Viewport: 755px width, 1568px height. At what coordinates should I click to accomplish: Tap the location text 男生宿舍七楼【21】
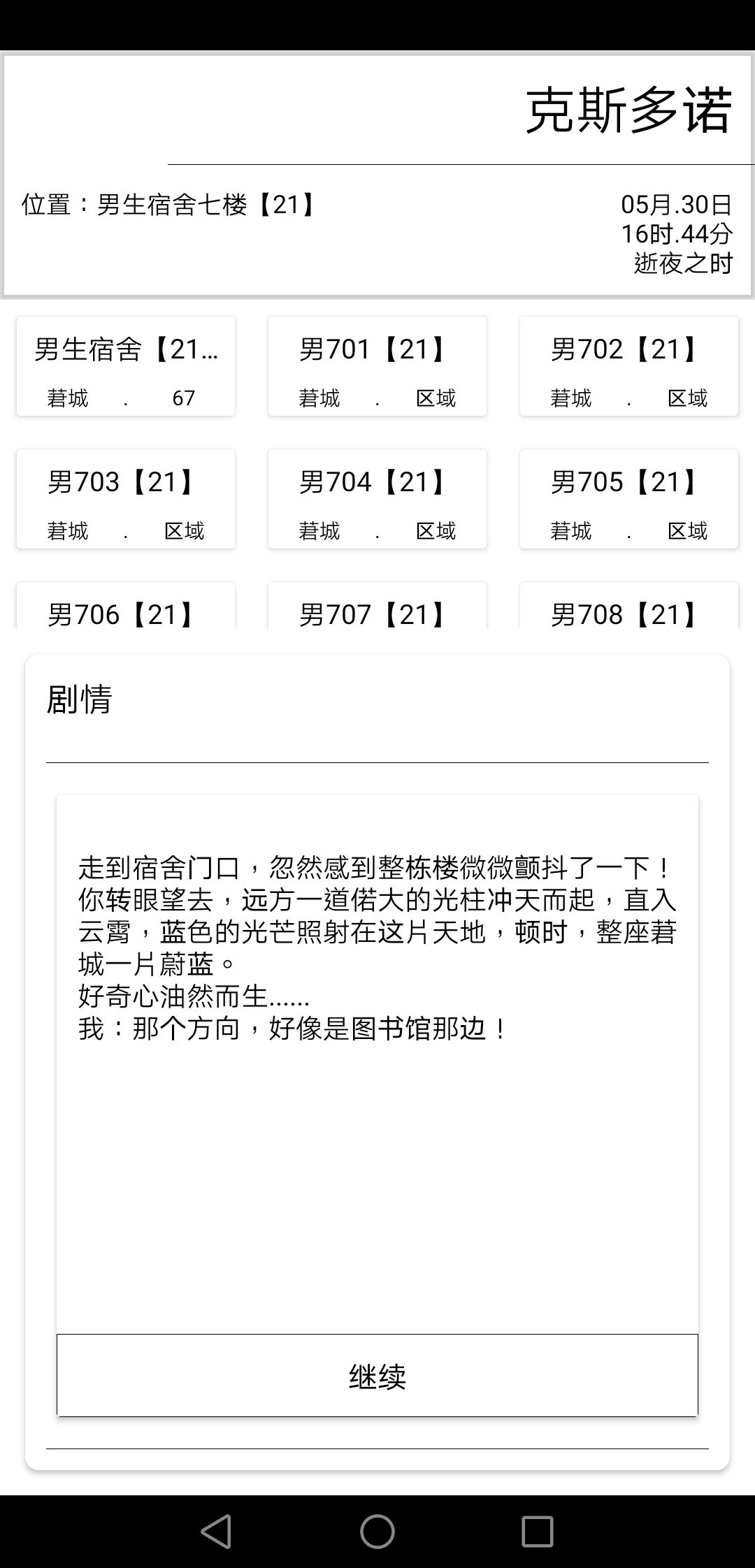(x=168, y=205)
